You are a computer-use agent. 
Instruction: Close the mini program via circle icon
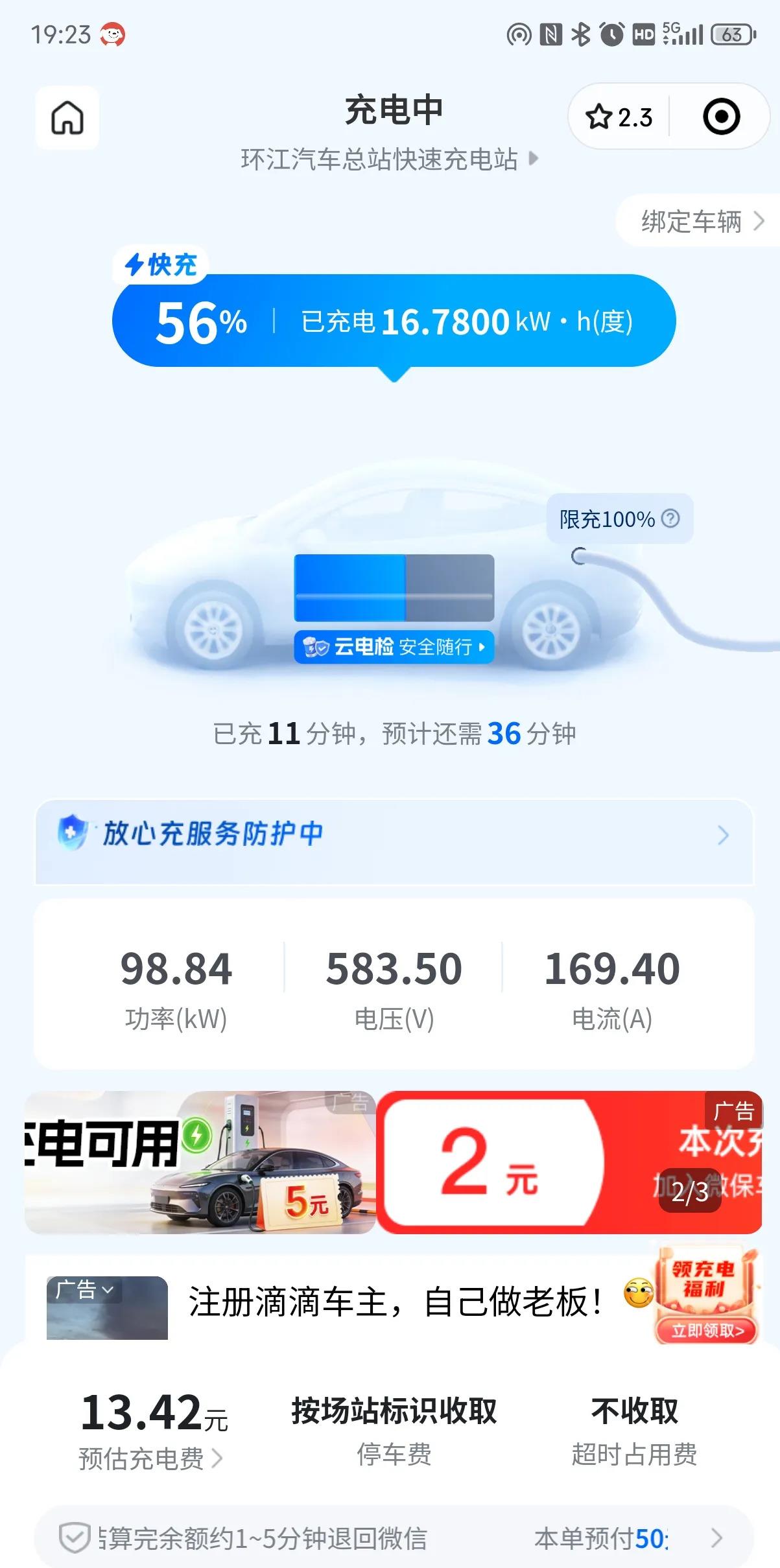721,117
